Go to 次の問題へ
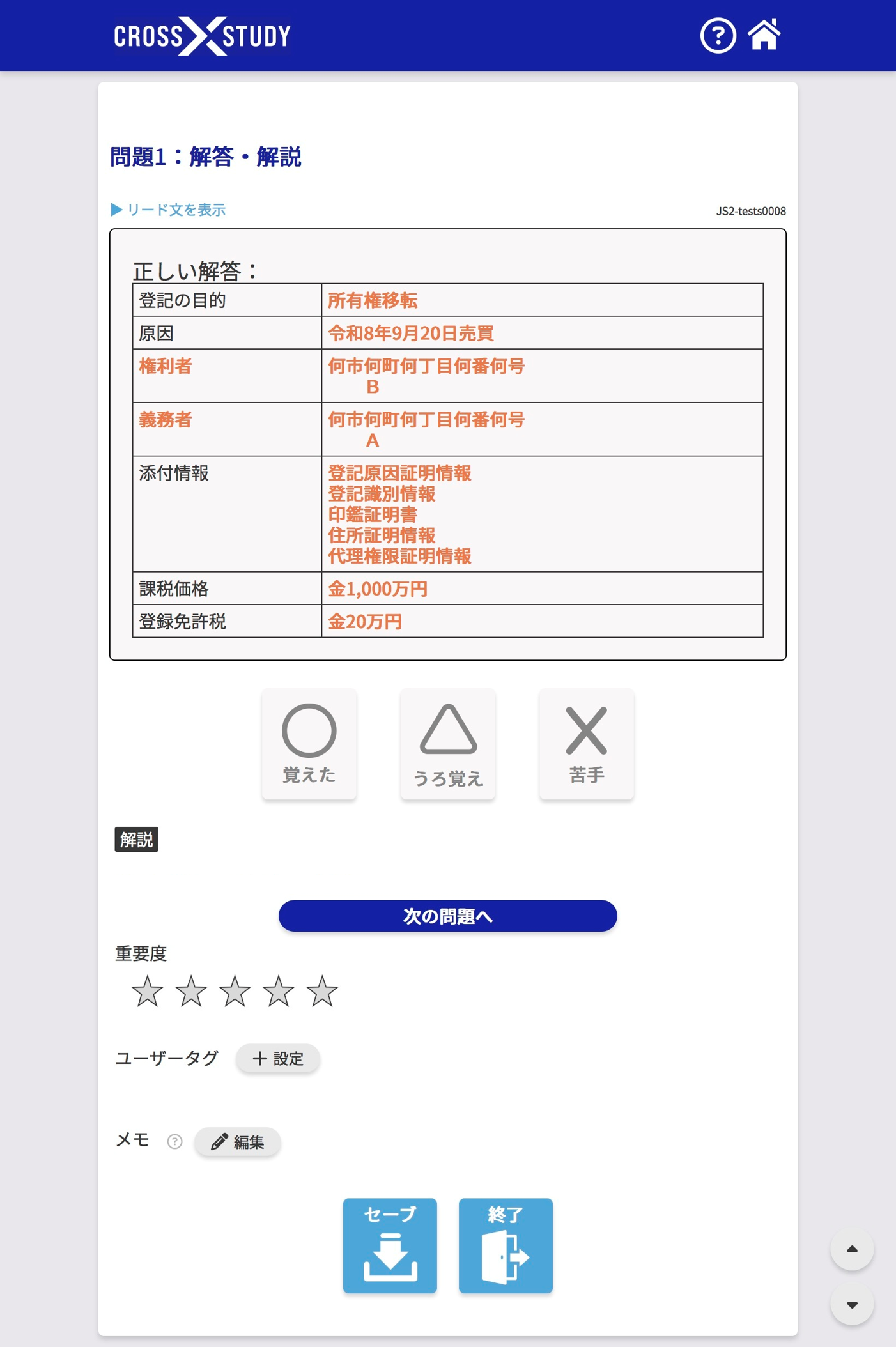896x1347 pixels. pyautogui.click(x=448, y=916)
